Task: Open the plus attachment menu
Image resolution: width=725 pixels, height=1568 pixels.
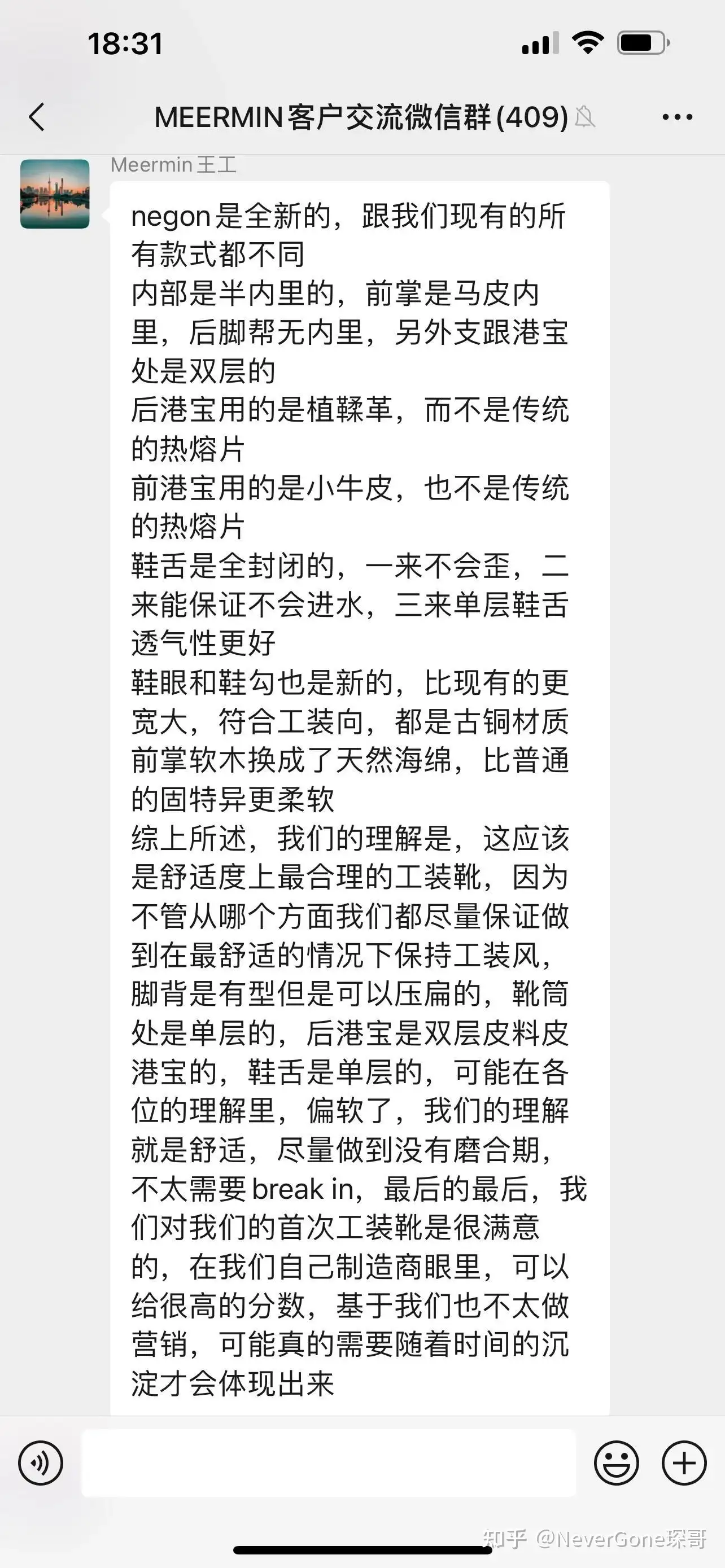Action: point(684,1464)
